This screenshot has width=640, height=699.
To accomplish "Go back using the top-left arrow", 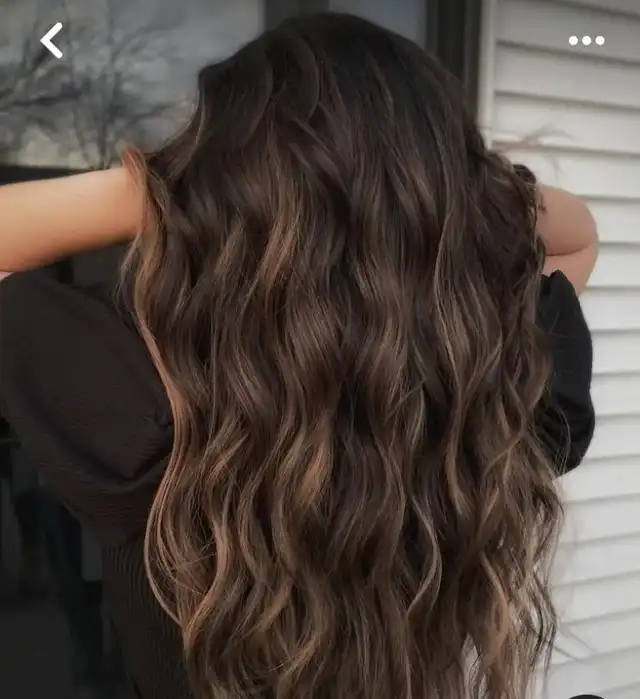I will (51, 41).
